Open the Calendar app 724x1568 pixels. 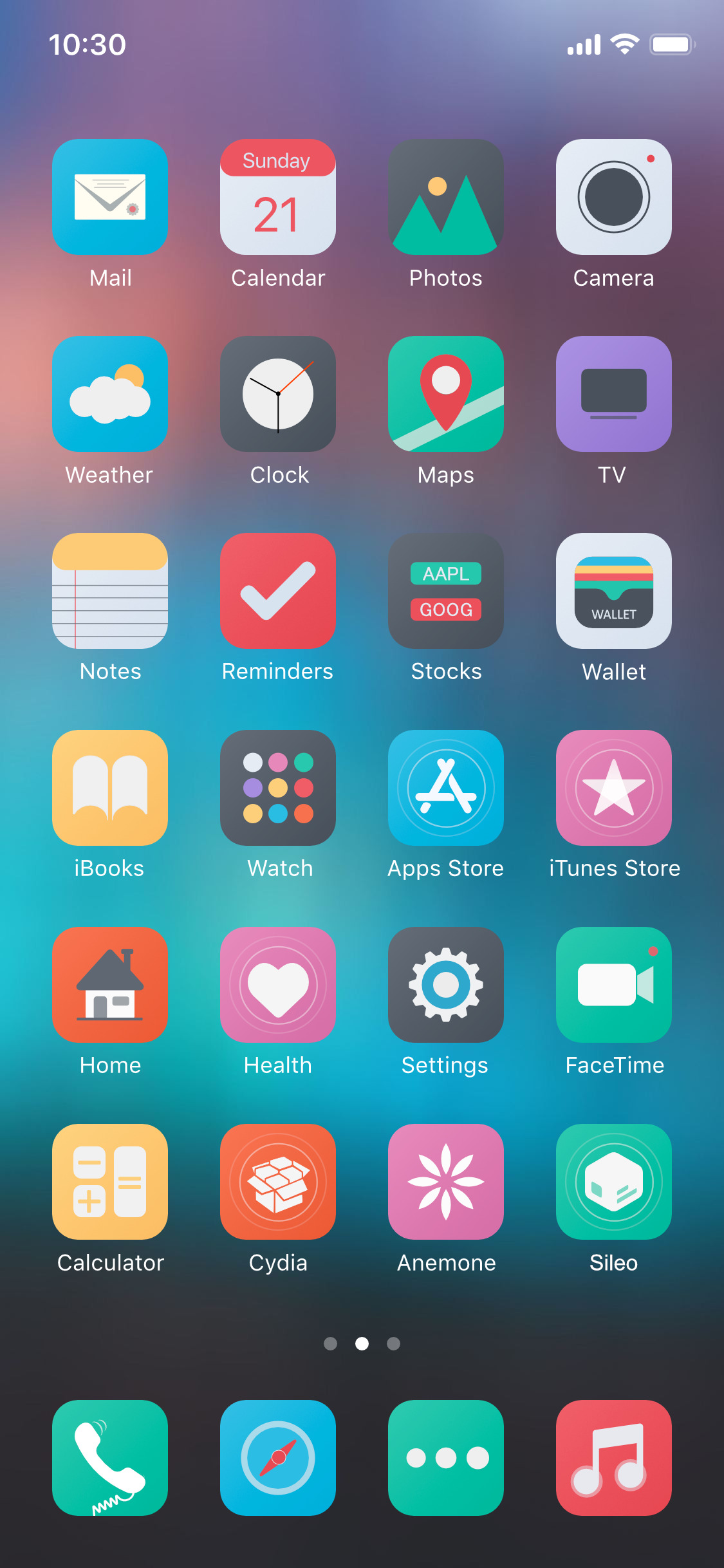pyautogui.click(x=278, y=197)
